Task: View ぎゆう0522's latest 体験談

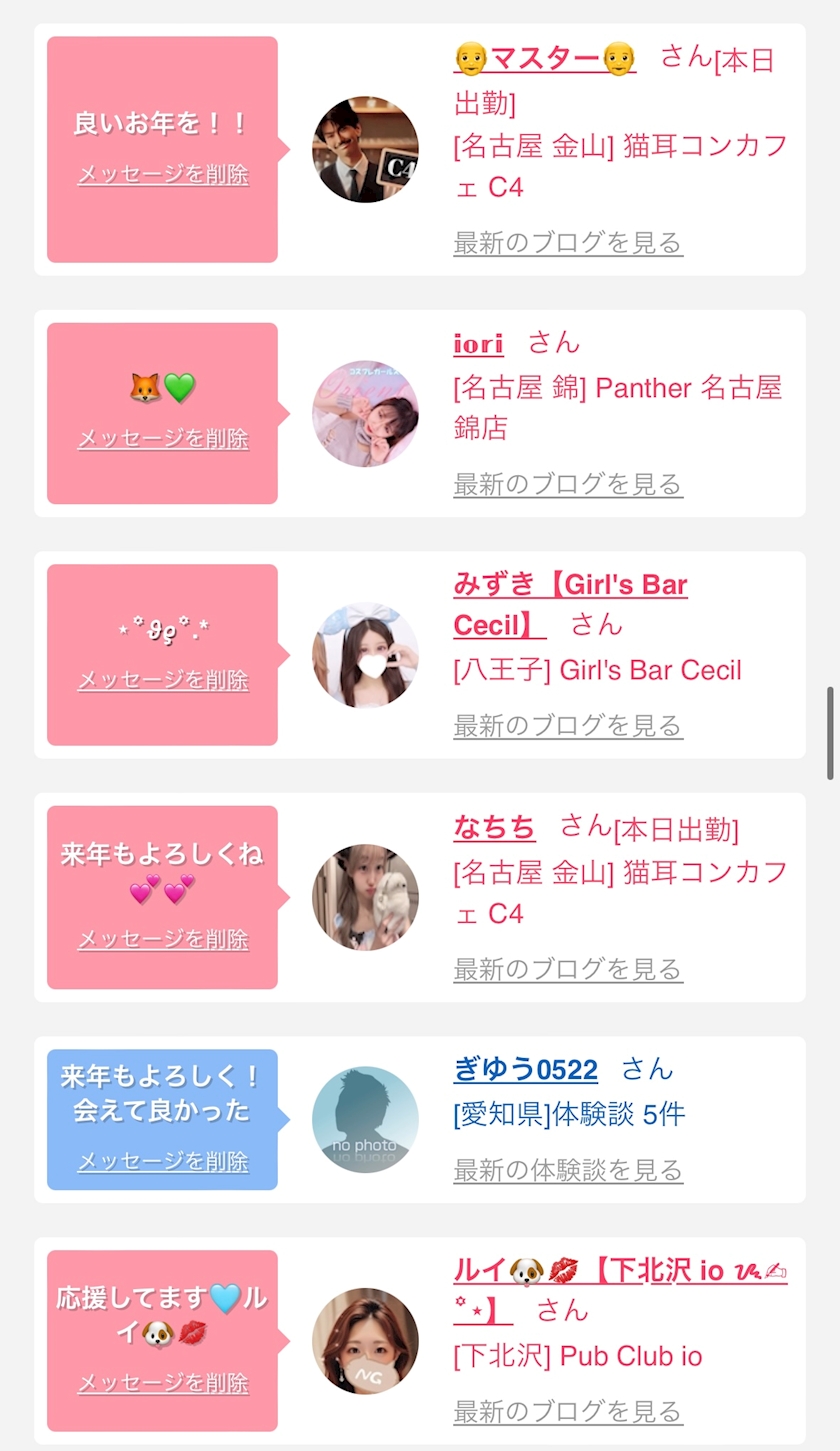Action: [567, 1170]
